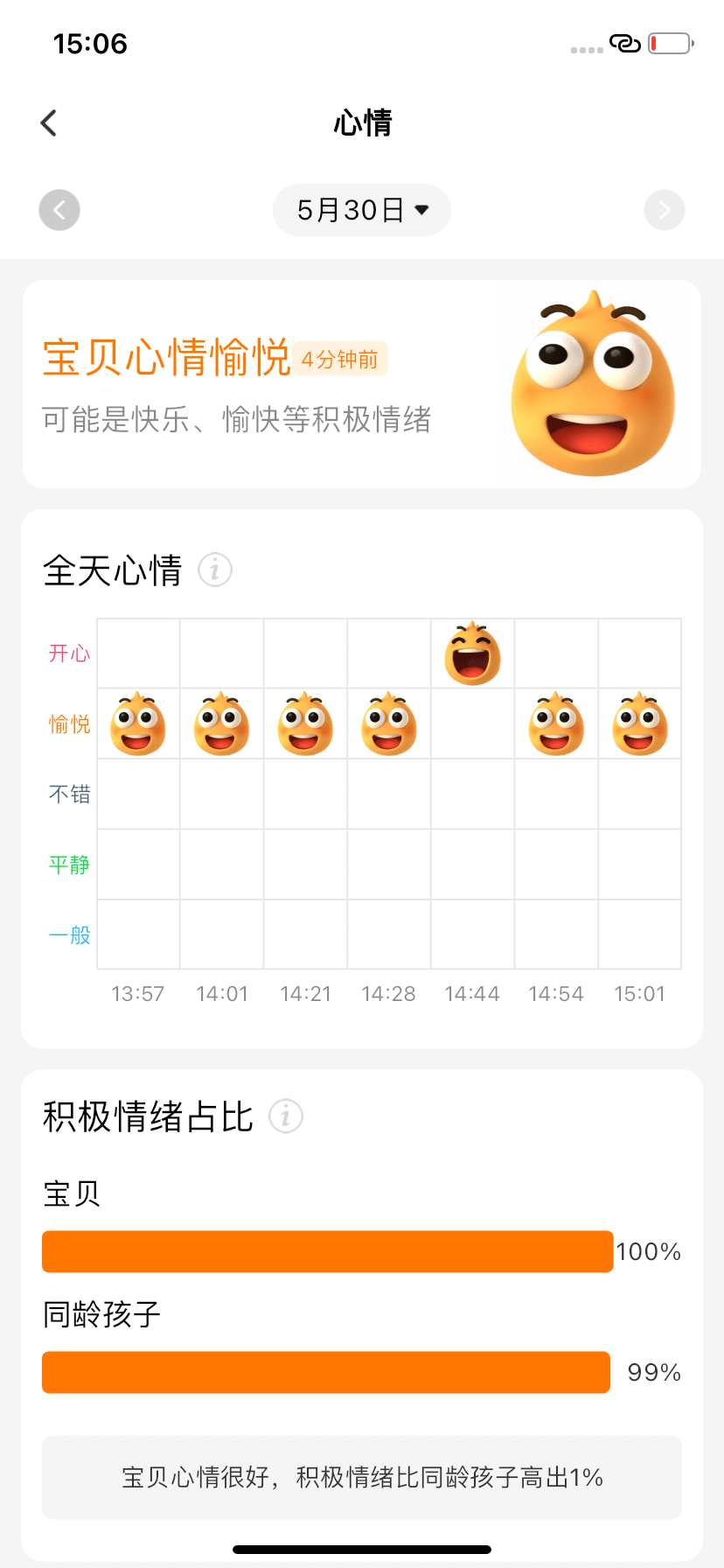Open the 5月30日 date picker
The height and width of the screenshot is (1568, 724).
pyautogui.click(x=362, y=210)
